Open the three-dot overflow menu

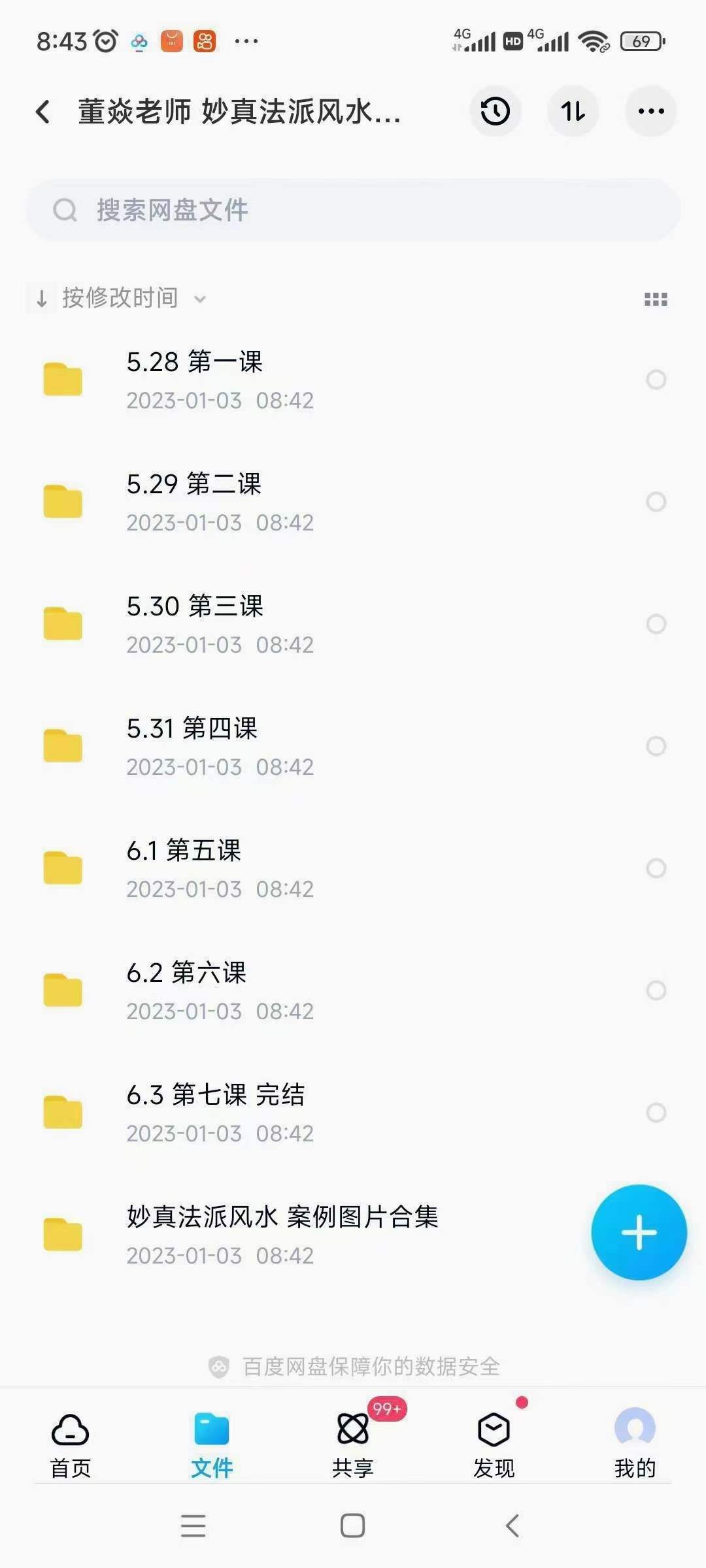[x=650, y=111]
